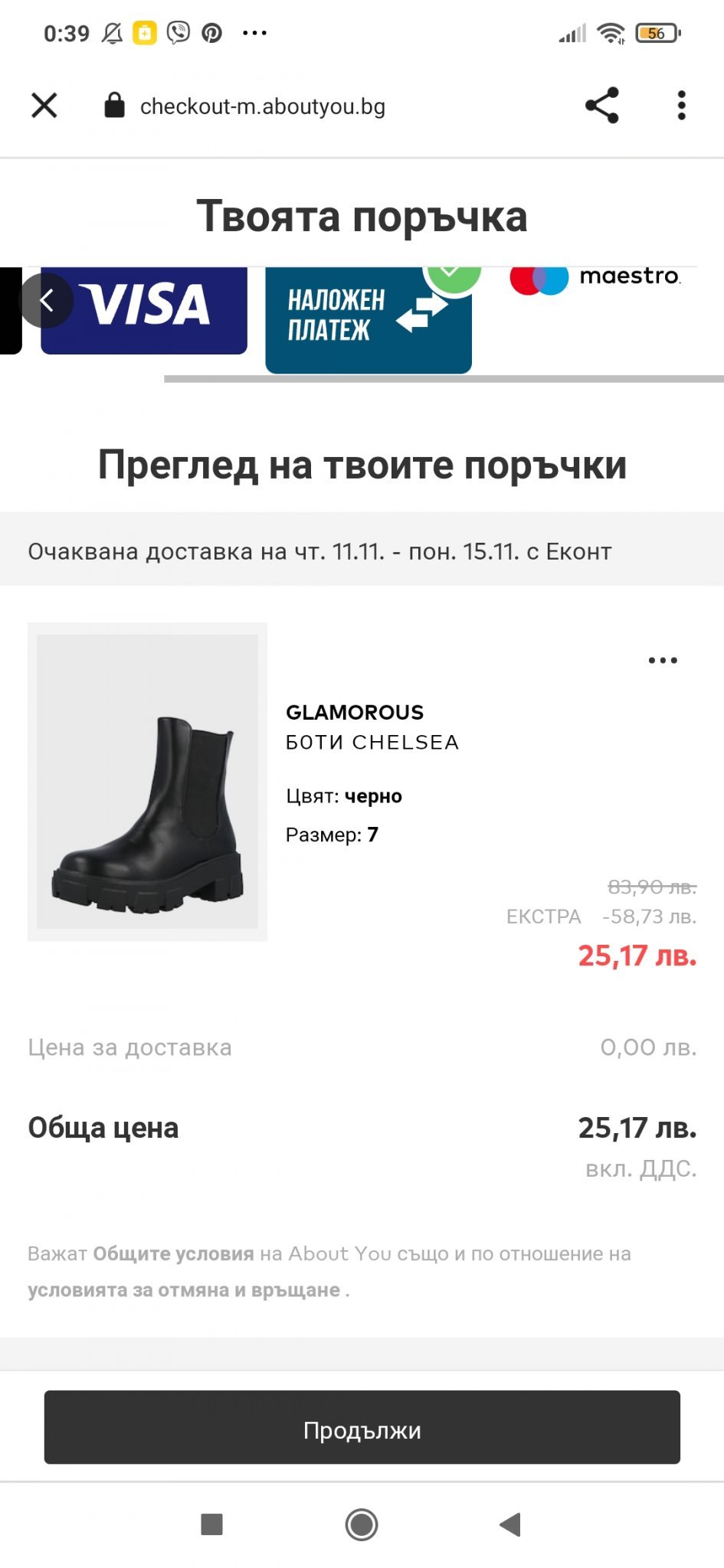
Task: Close the checkout browser tab
Action: pos(44,106)
